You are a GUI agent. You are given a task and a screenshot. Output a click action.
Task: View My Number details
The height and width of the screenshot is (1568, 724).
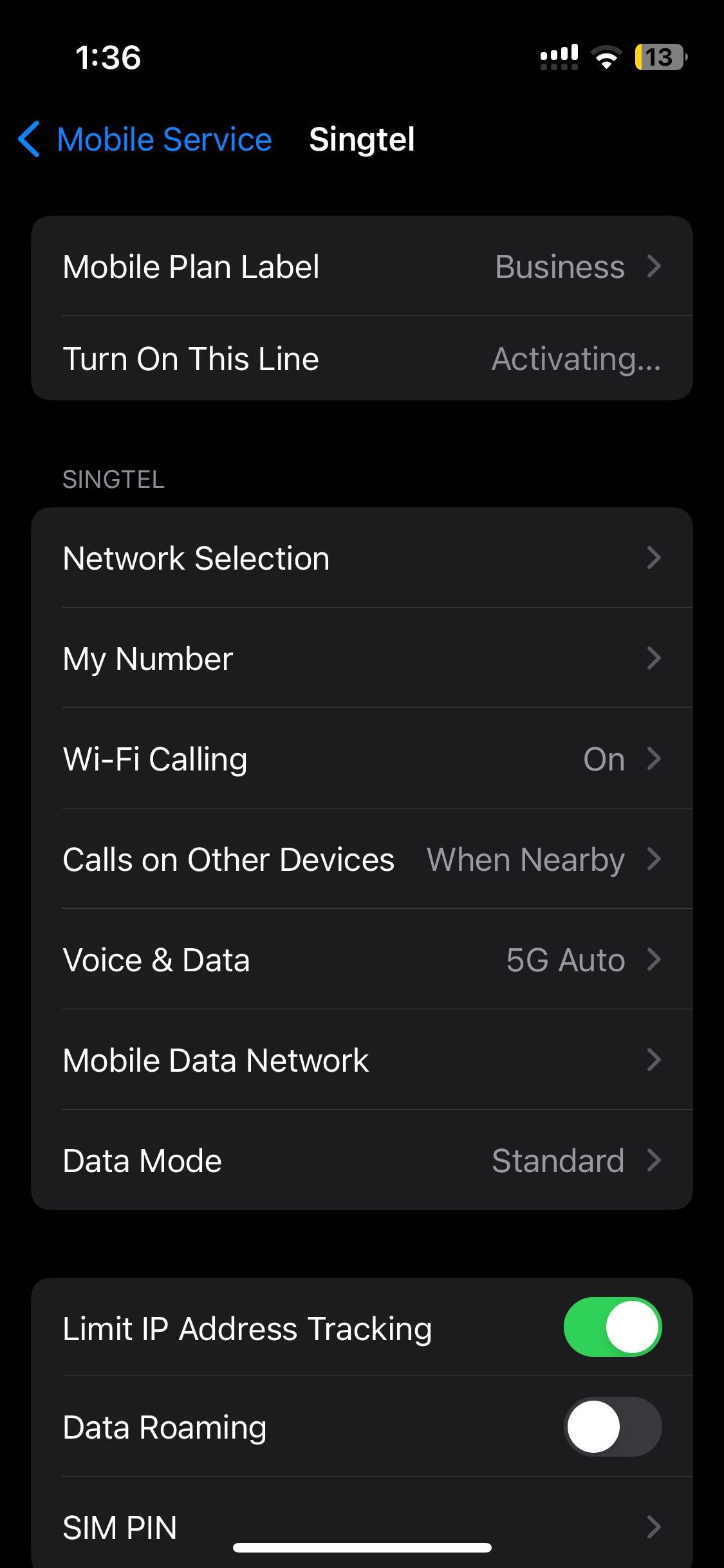(362, 658)
